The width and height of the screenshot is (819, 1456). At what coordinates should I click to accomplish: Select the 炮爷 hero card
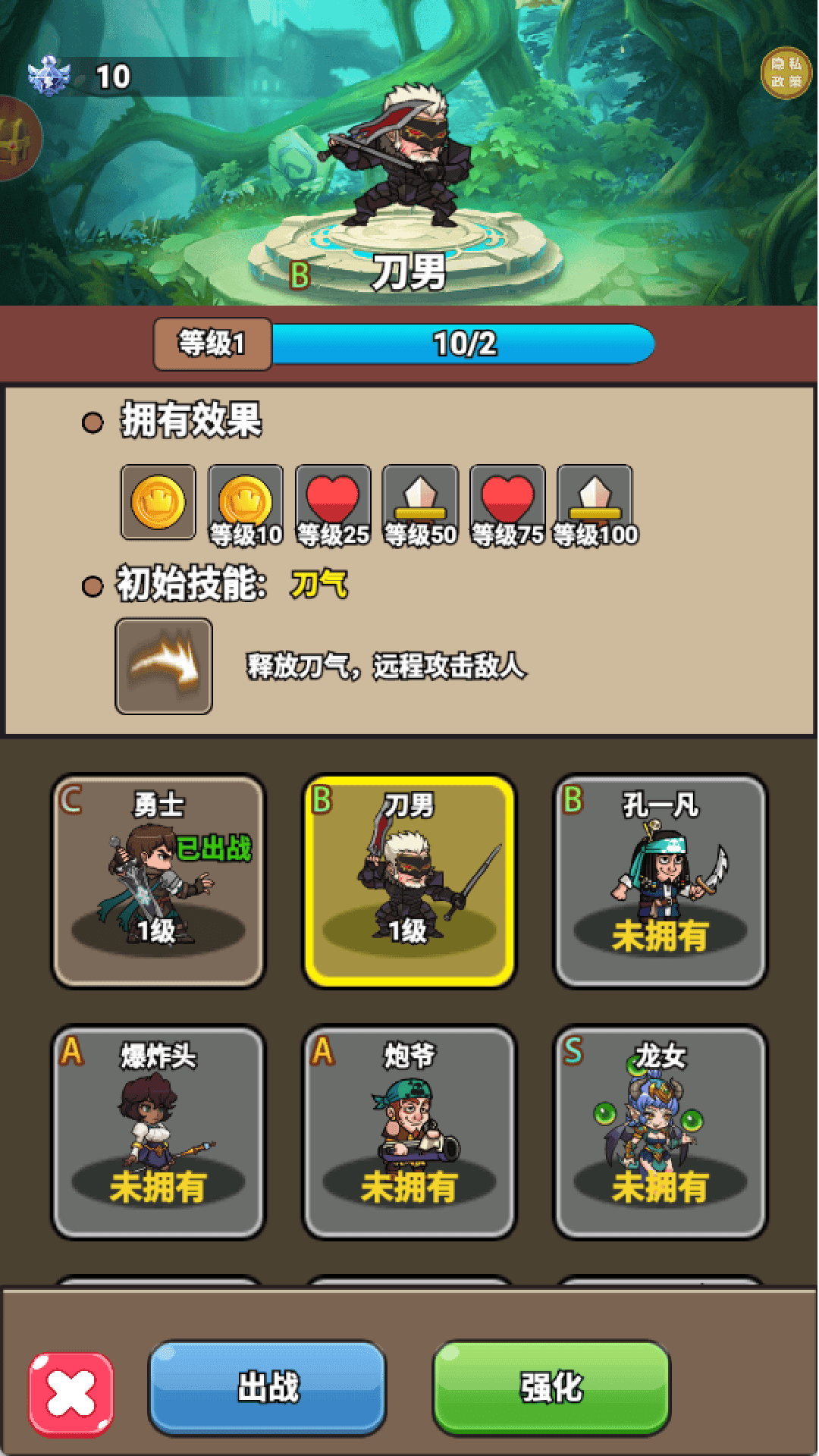pos(409,1131)
